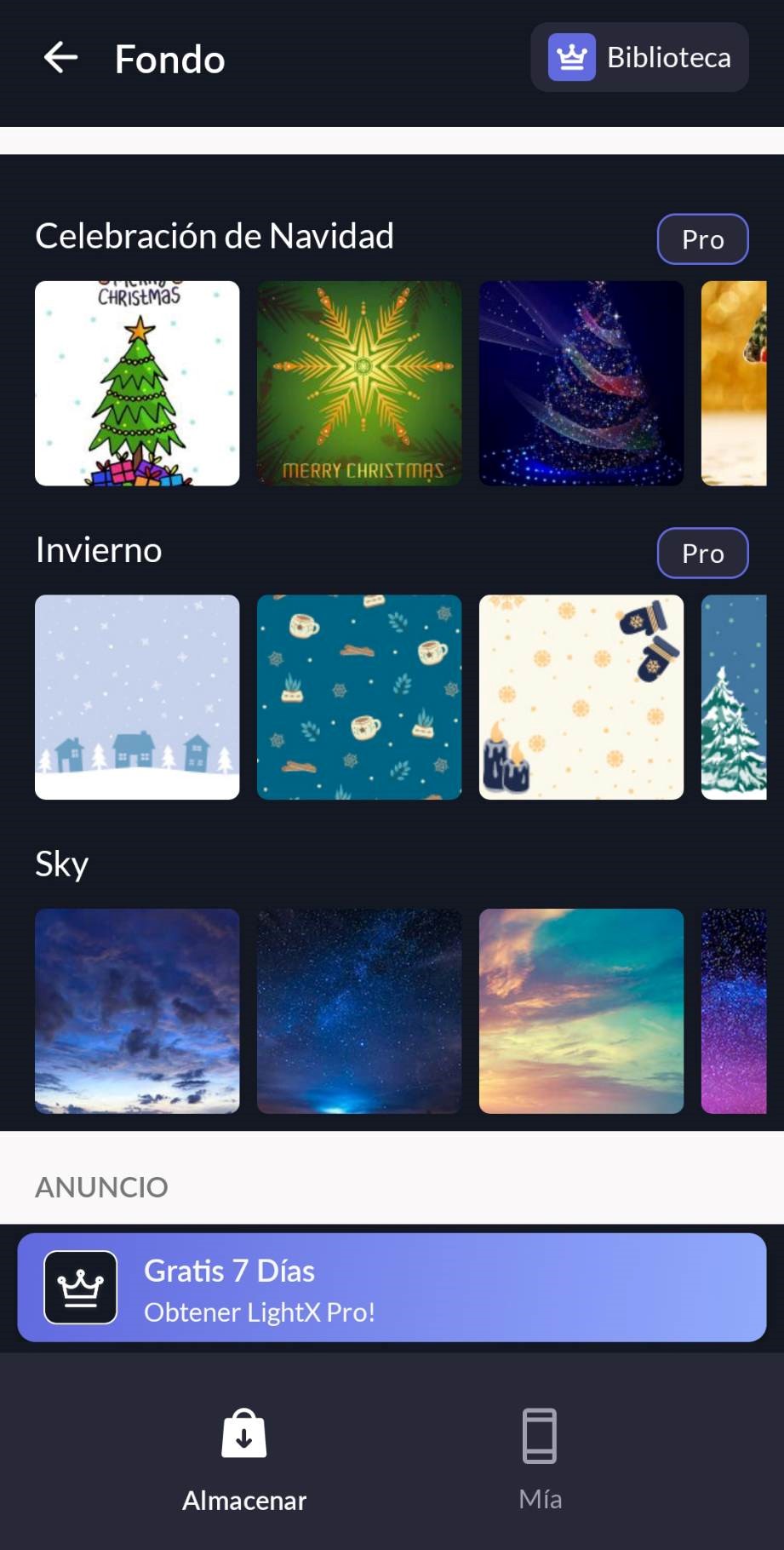Pick the pastel sunset sky background

click(x=581, y=1011)
